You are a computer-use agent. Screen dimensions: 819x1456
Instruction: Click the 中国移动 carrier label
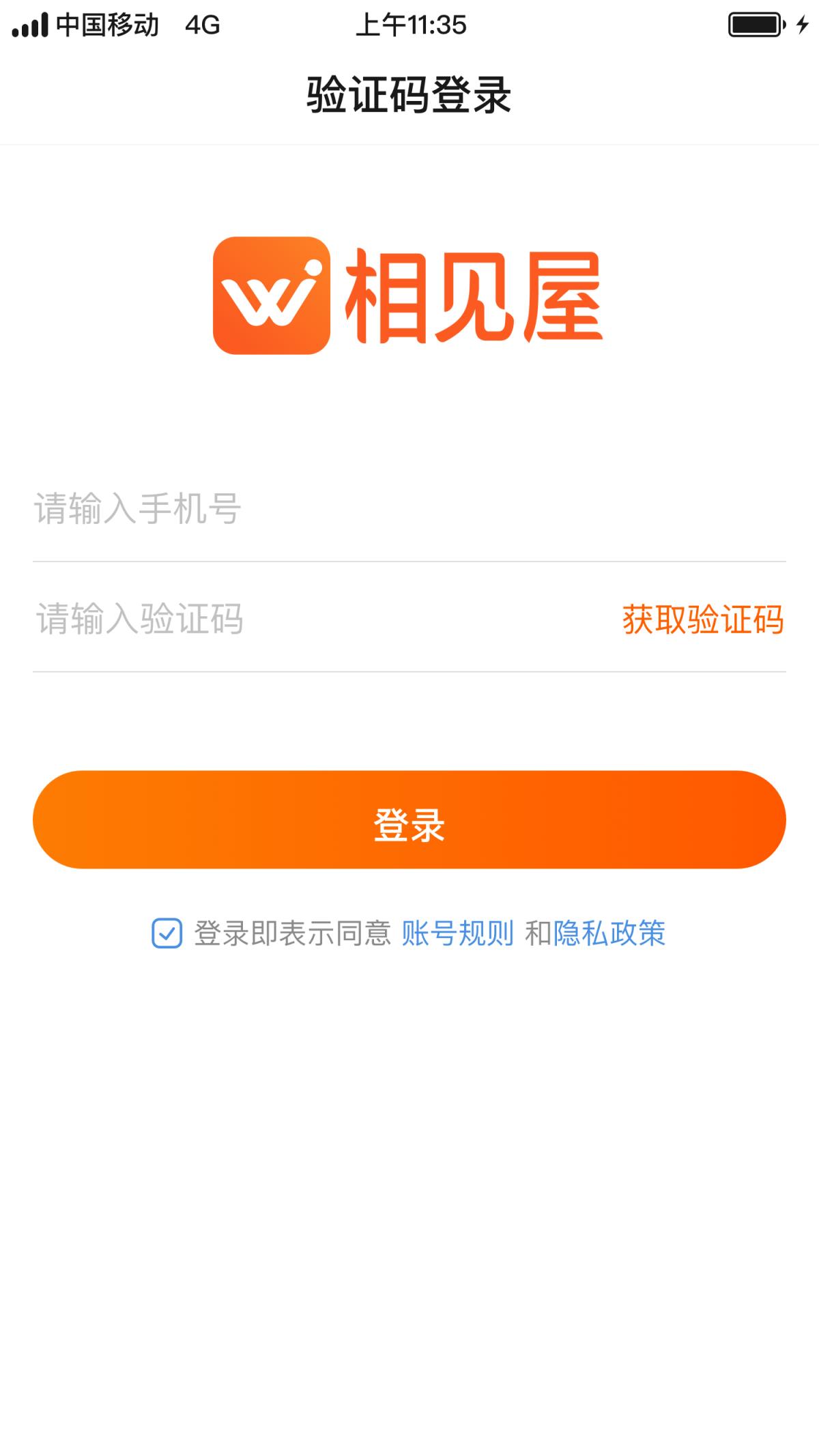[106, 25]
